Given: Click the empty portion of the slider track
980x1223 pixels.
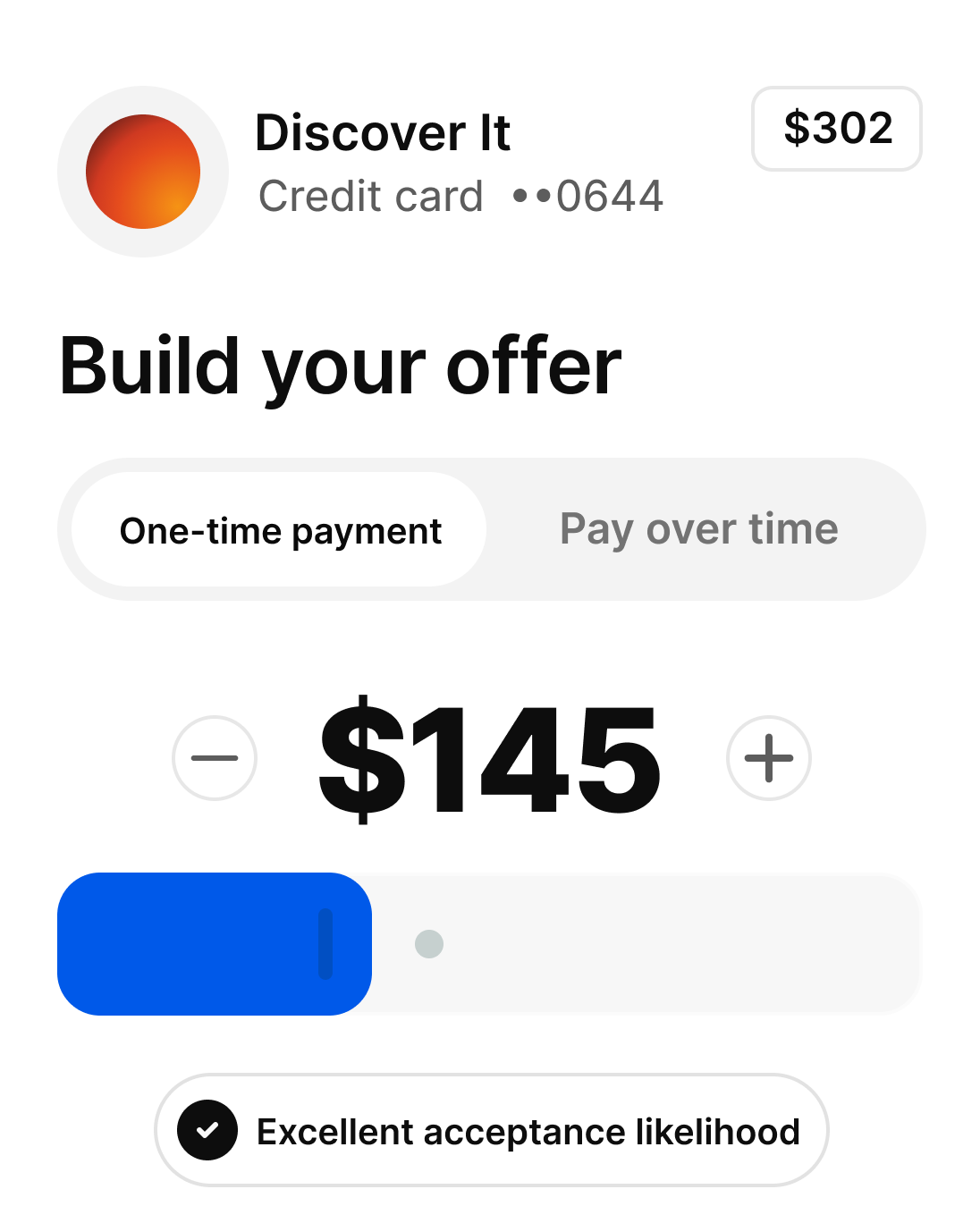Looking at the screenshot, I should coord(671,943).
